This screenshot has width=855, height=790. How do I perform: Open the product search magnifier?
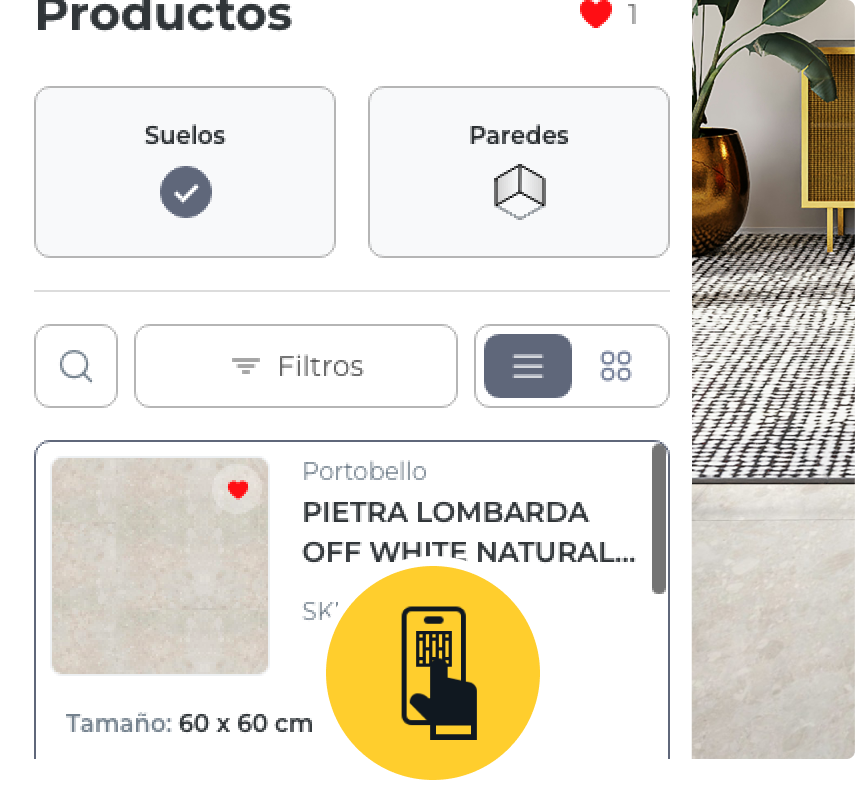[x=76, y=366]
